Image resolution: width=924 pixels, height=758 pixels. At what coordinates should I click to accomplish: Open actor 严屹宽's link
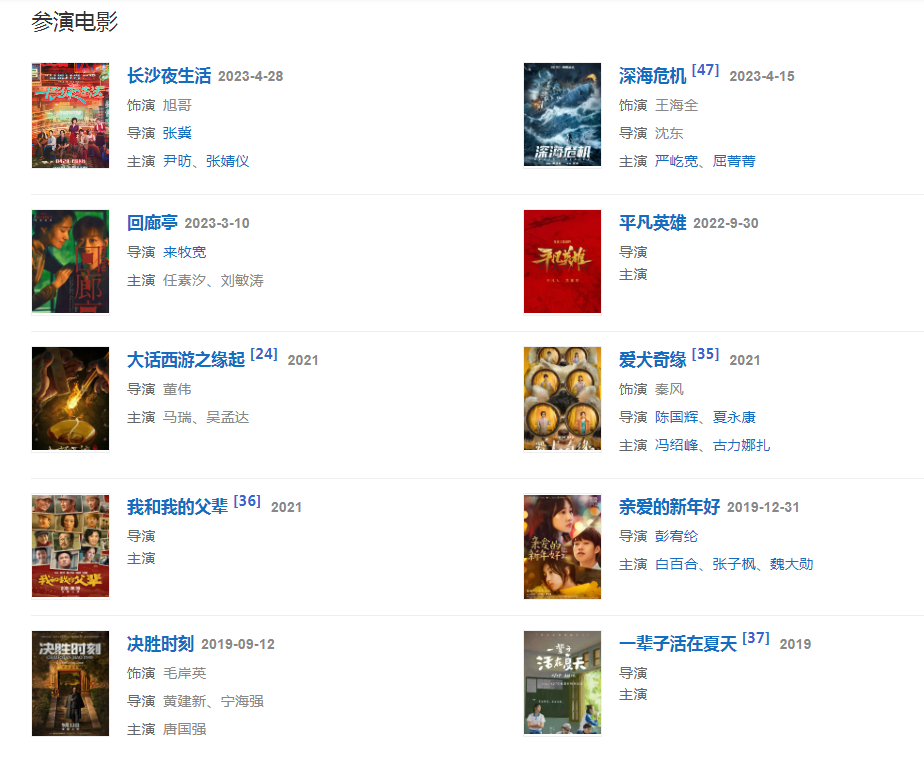click(x=677, y=161)
